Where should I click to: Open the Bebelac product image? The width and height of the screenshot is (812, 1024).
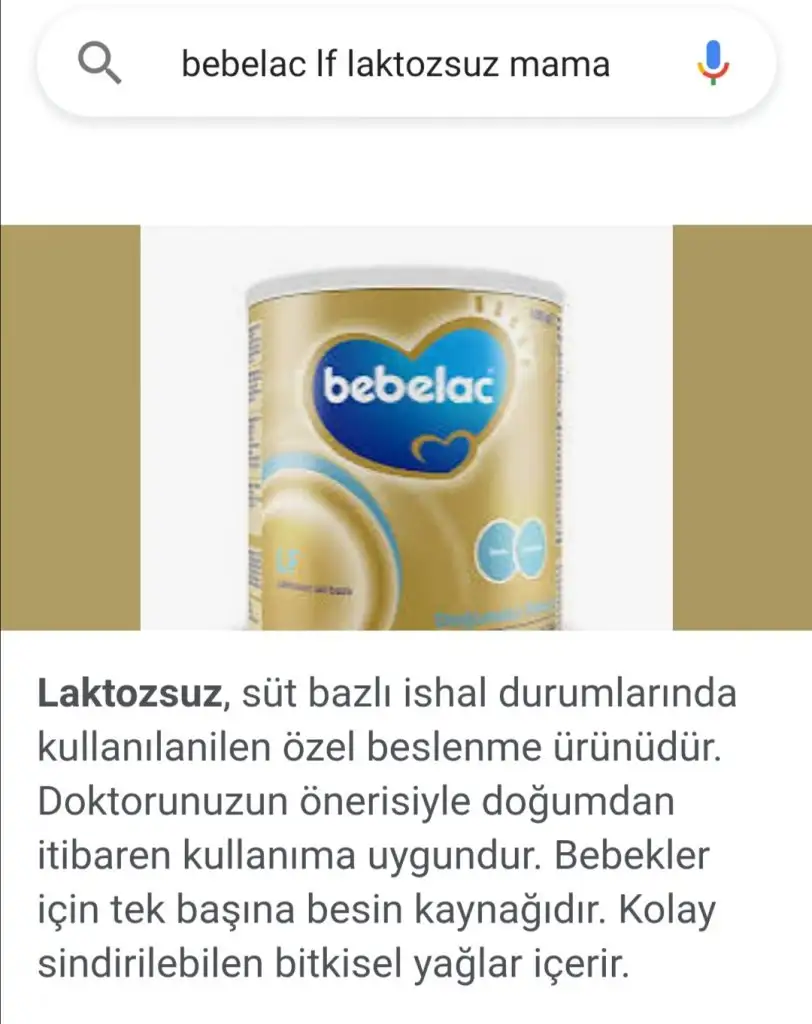click(x=405, y=428)
